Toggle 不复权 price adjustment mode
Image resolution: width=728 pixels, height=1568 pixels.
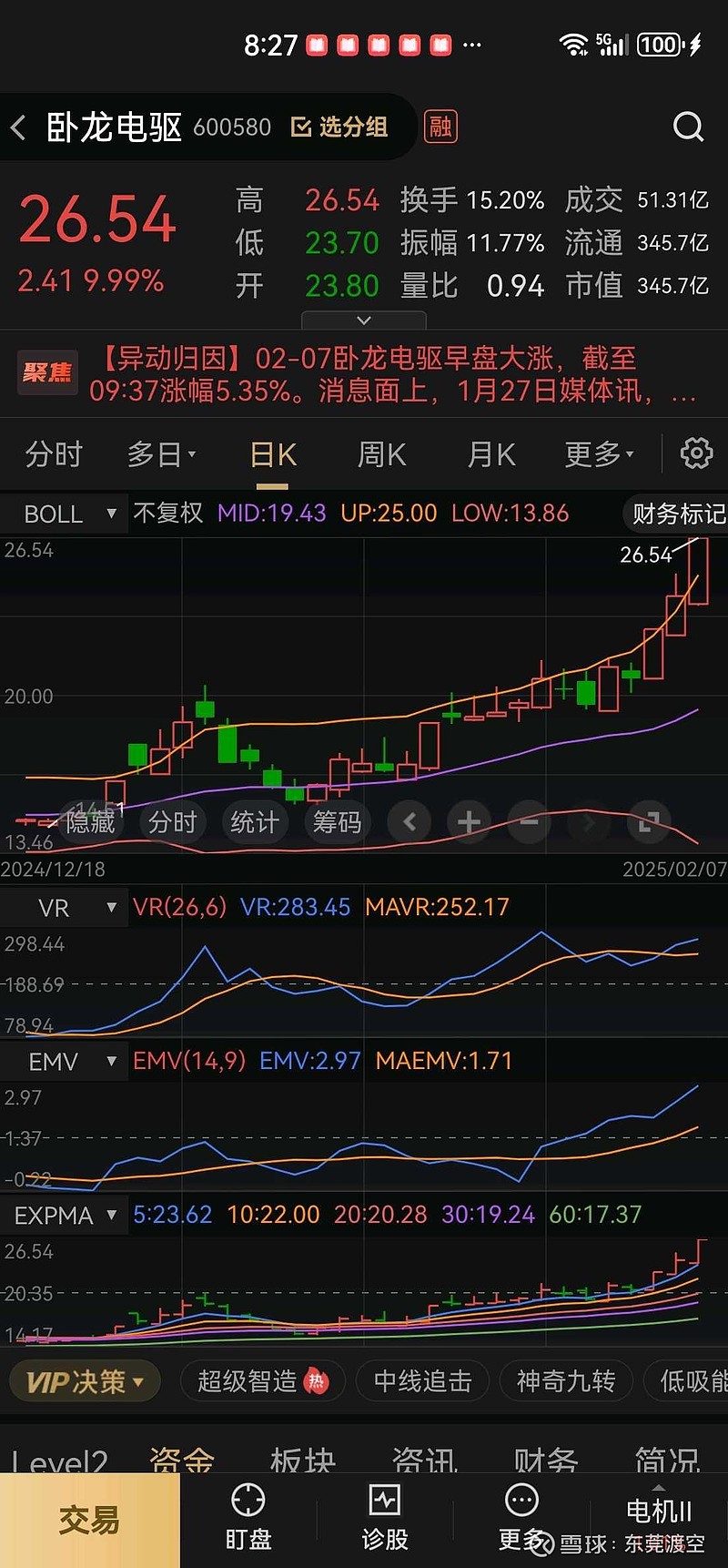point(169,514)
